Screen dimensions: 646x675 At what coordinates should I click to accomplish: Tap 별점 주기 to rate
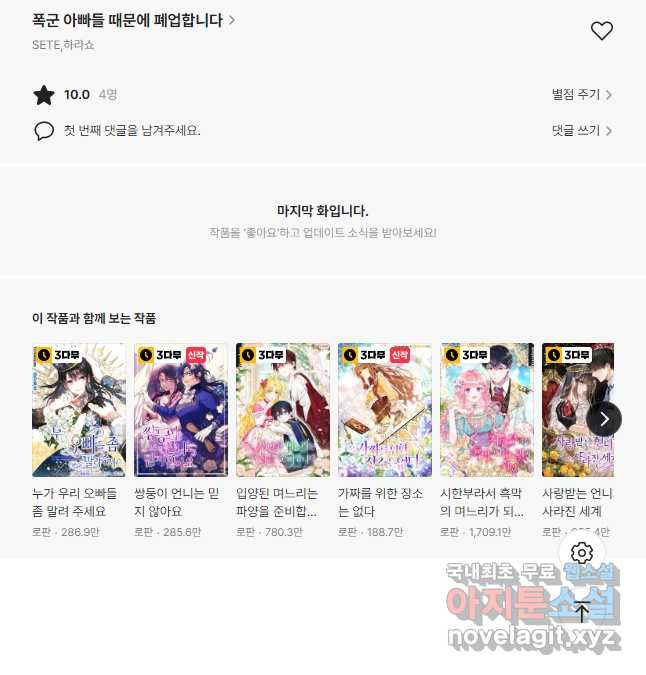581,95
